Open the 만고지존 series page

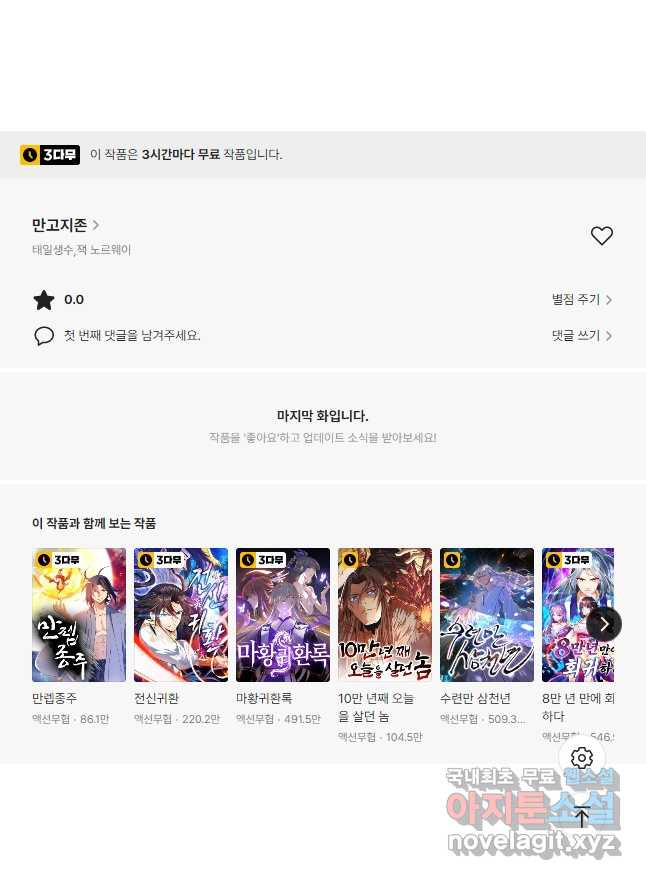coord(65,225)
